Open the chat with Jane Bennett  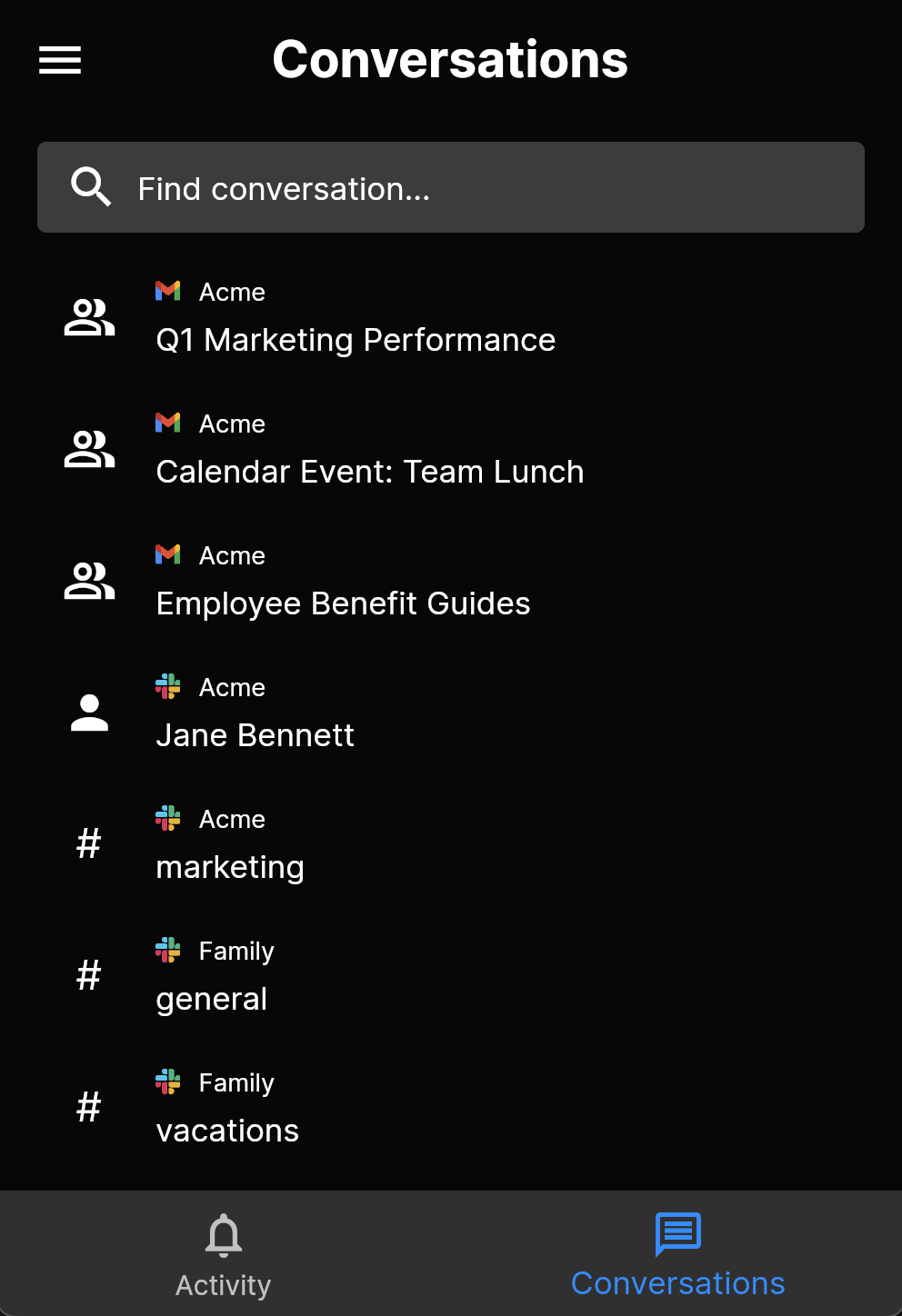point(256,734)
